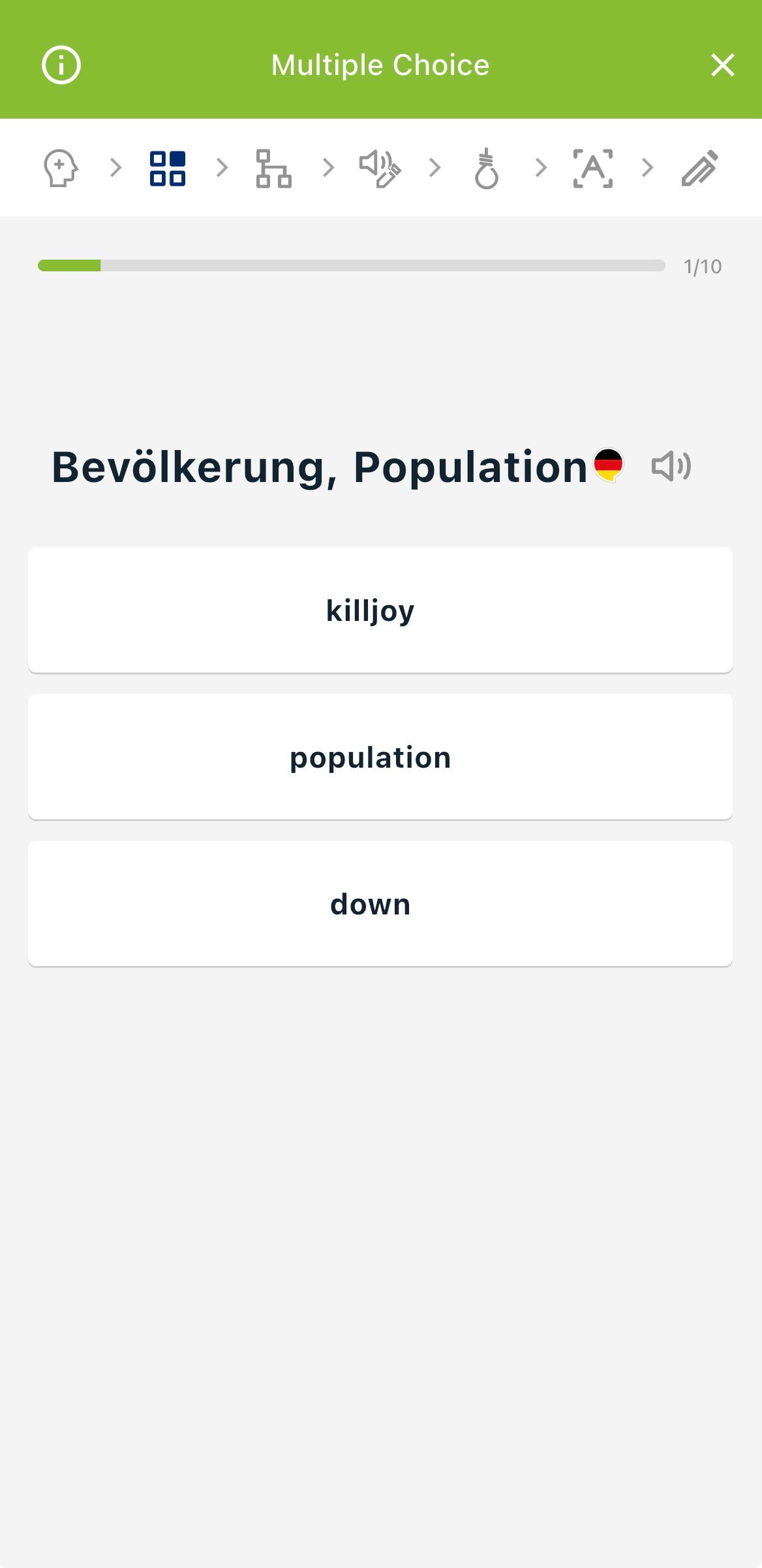Open the info icon in the header
762x1568 pixels.
point(61,65)
